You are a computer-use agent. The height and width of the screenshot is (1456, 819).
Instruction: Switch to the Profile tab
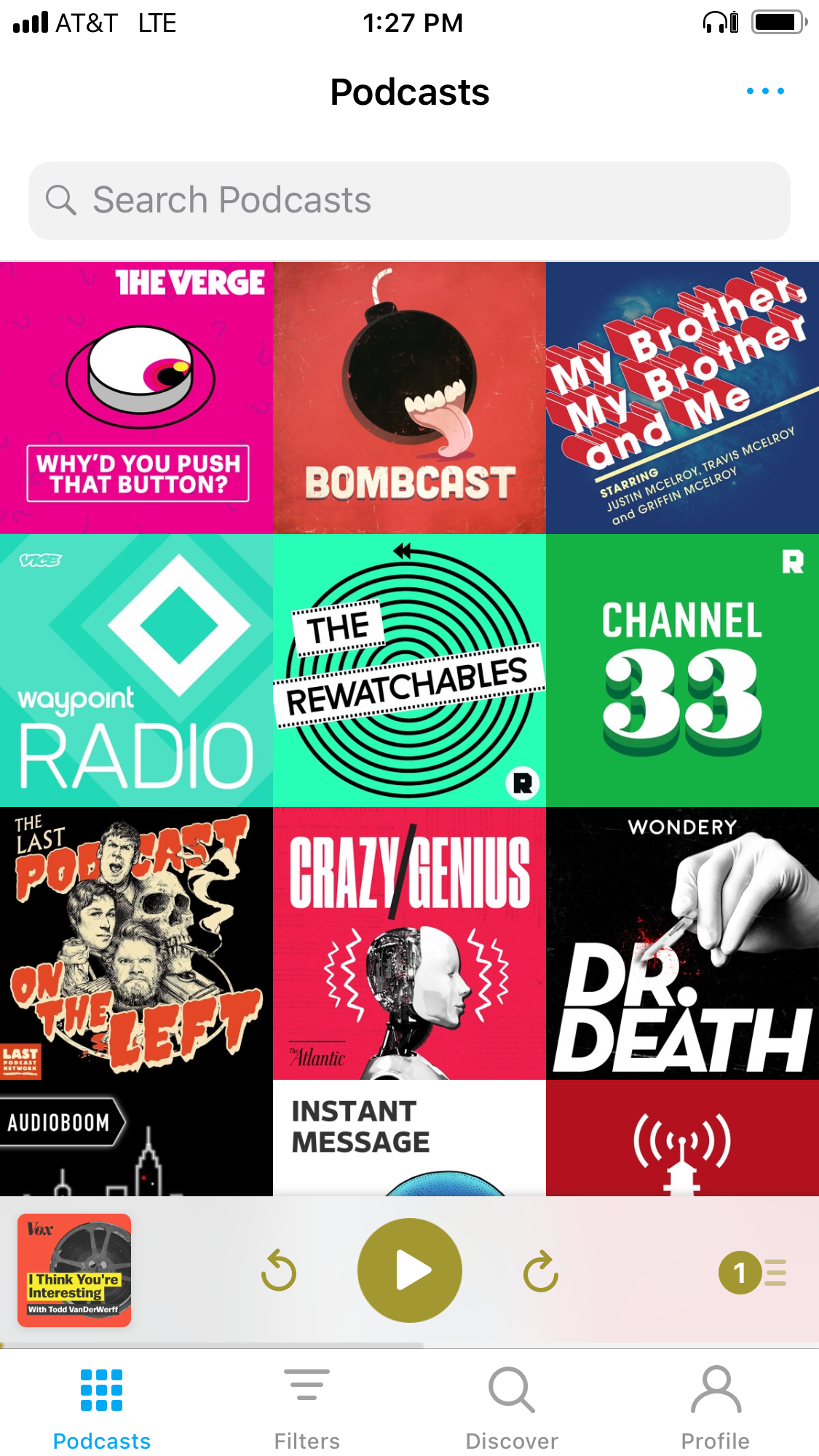(x=716, y=1408)
